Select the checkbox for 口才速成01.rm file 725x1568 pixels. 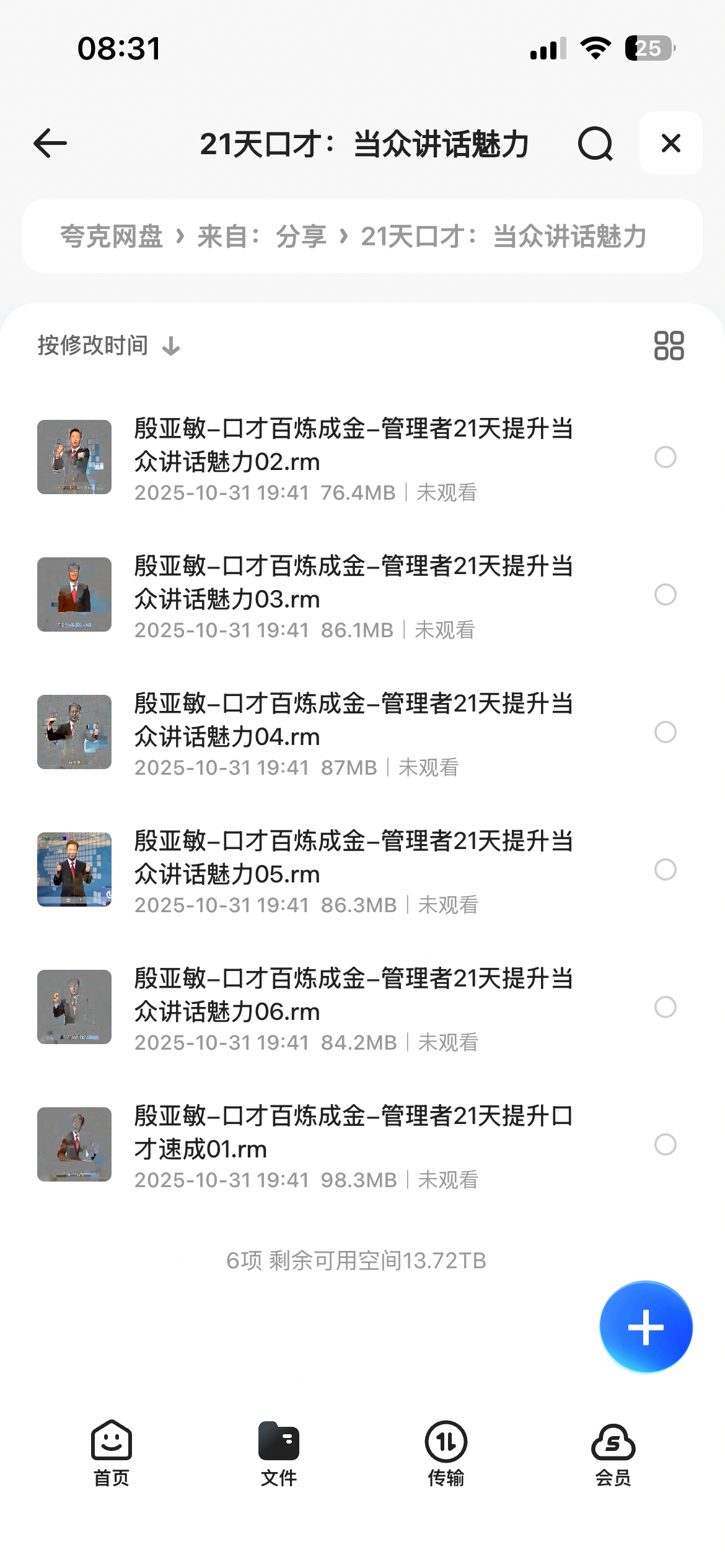(x=666, y=1145)
